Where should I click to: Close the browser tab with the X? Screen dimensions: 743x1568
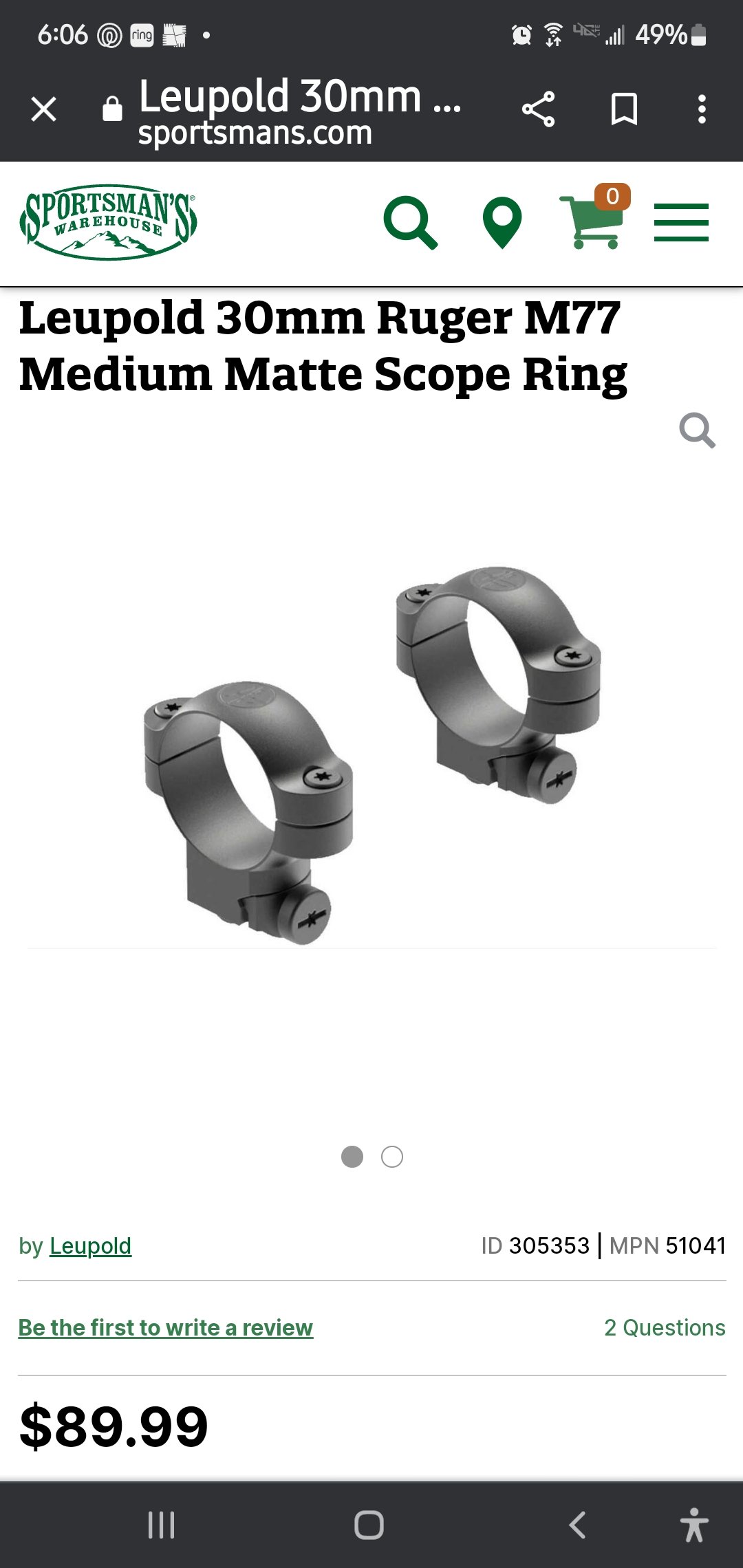pos(43,109)
